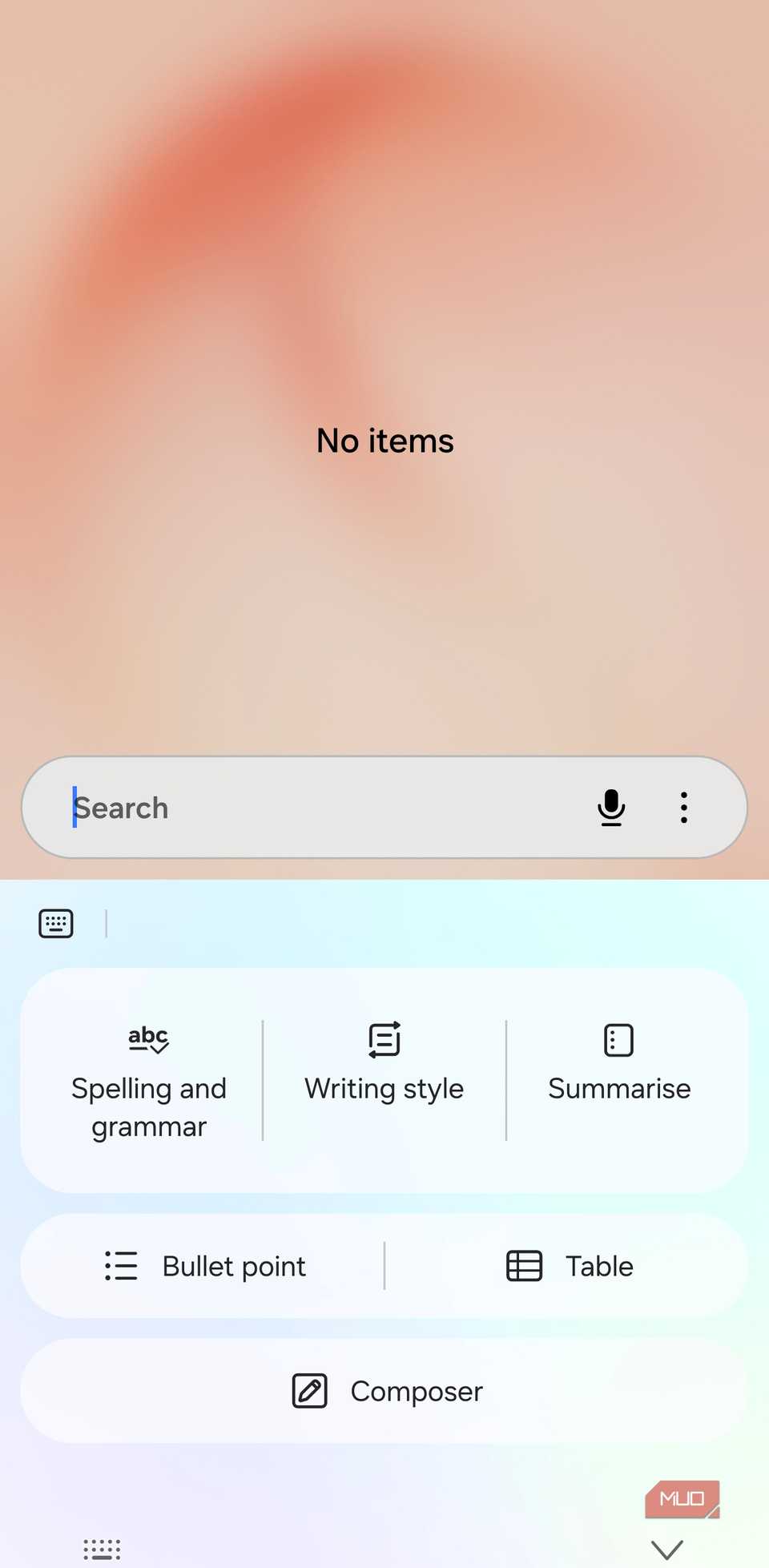This screenshot has width=769, height=1568.
Task: Select the Summarise tool
Action: 619,1066
